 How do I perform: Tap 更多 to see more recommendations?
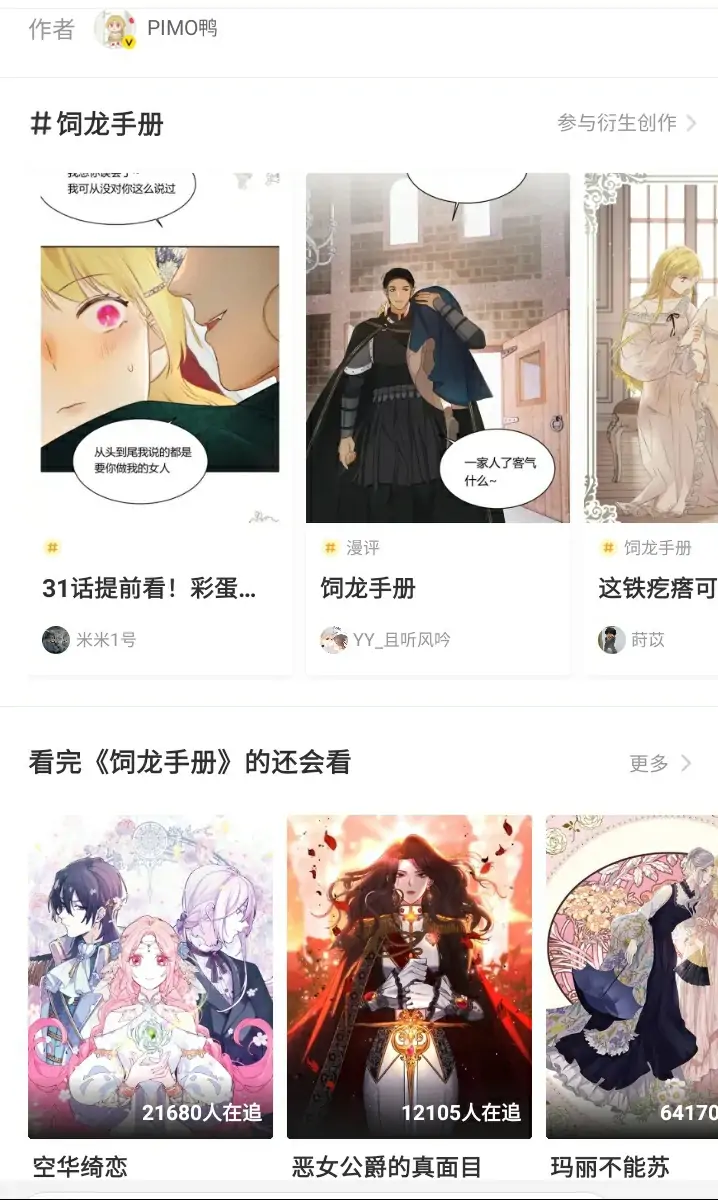tap(660, 763)
